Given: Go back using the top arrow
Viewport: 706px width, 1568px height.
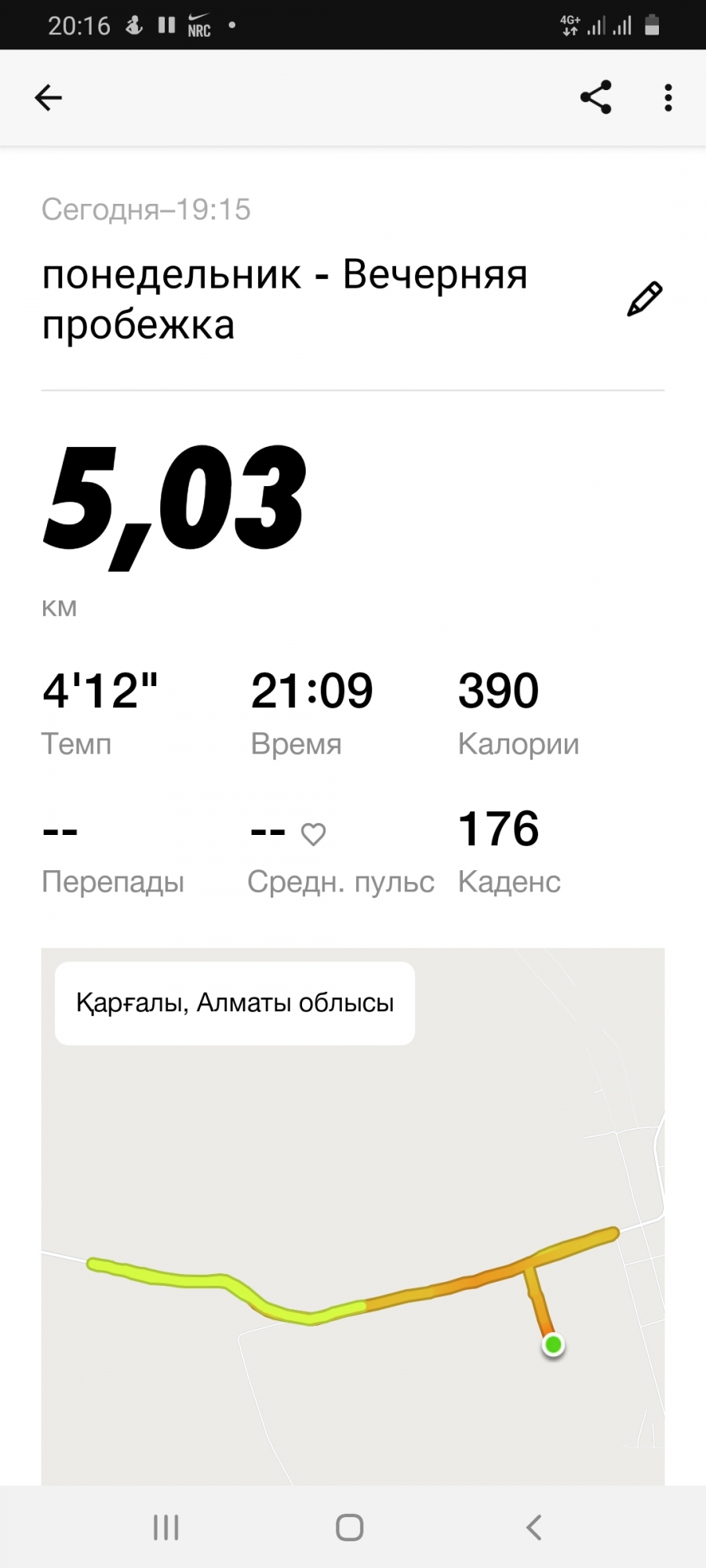Looking at the screenshot, I should [48, 98].
